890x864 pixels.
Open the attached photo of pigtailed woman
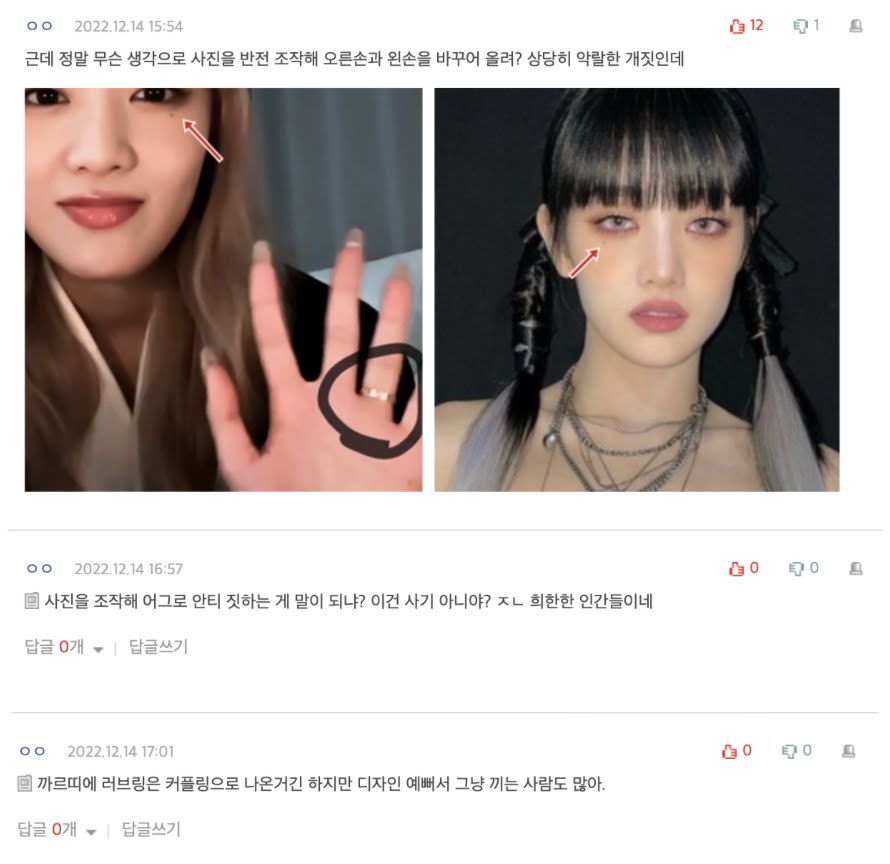[x=636, y=290]
